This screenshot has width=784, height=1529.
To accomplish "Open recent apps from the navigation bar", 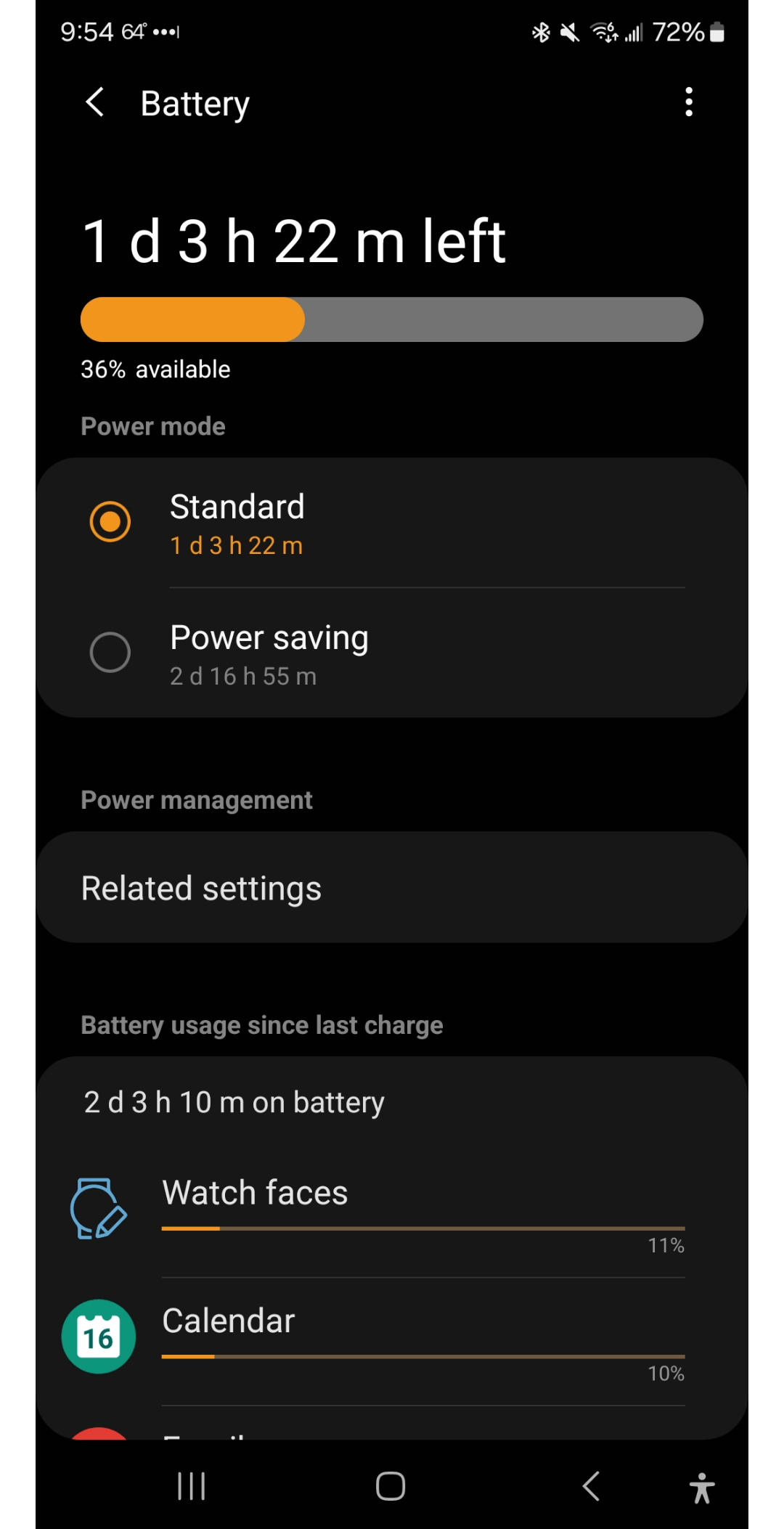I will 191,1486.
